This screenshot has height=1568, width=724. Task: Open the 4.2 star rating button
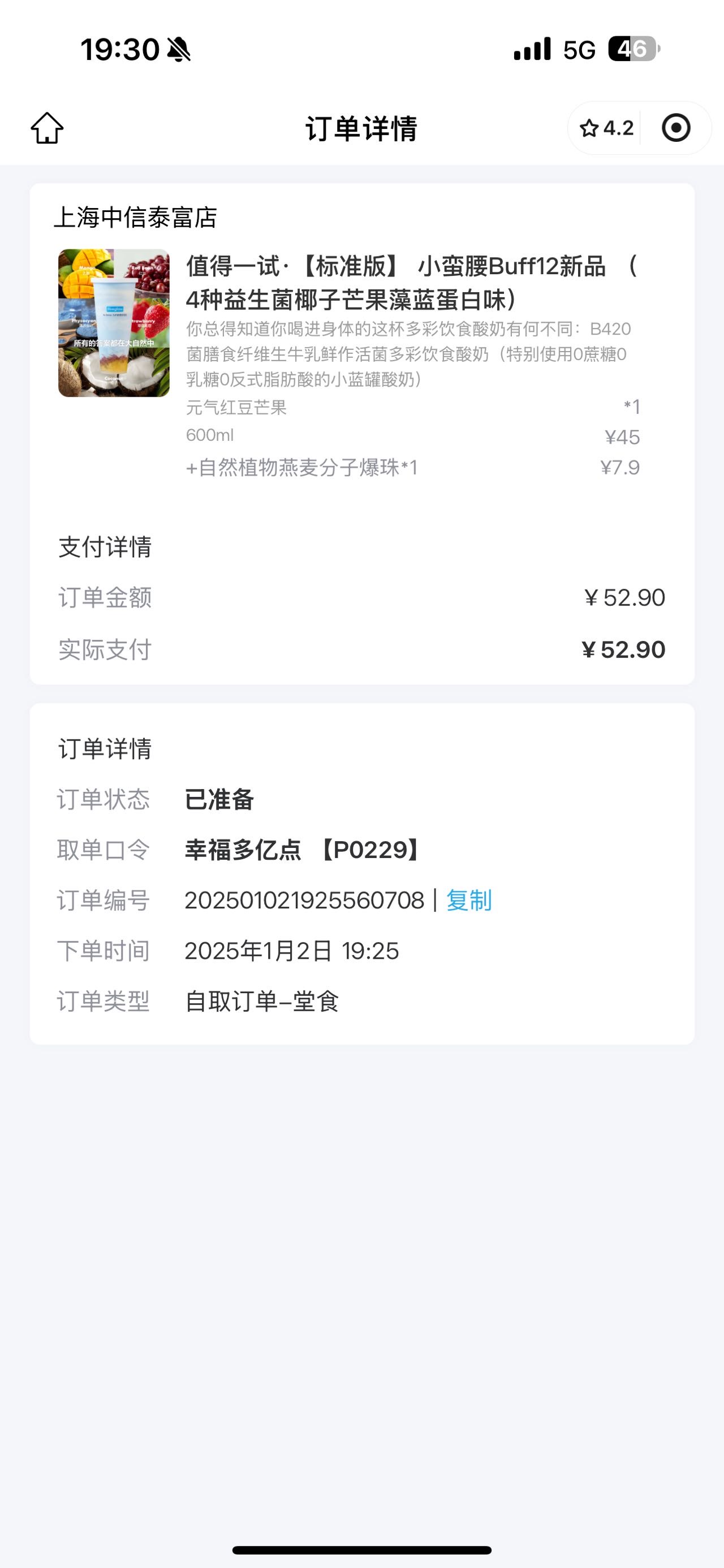606,128
